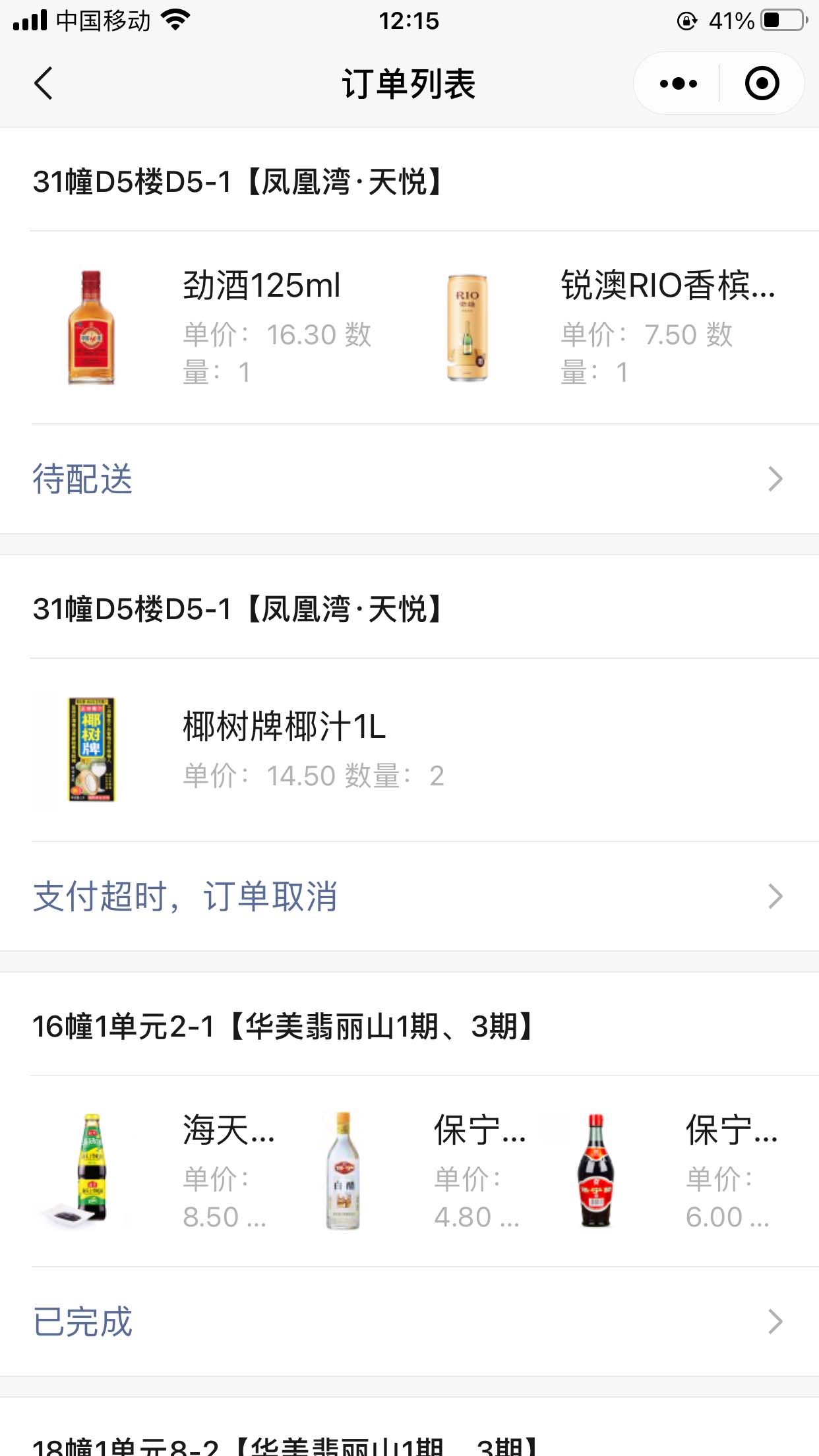This screenshot has width=819, height=1456.
Task: Open the mini program more options menu
Action: [x=678, y=84]
